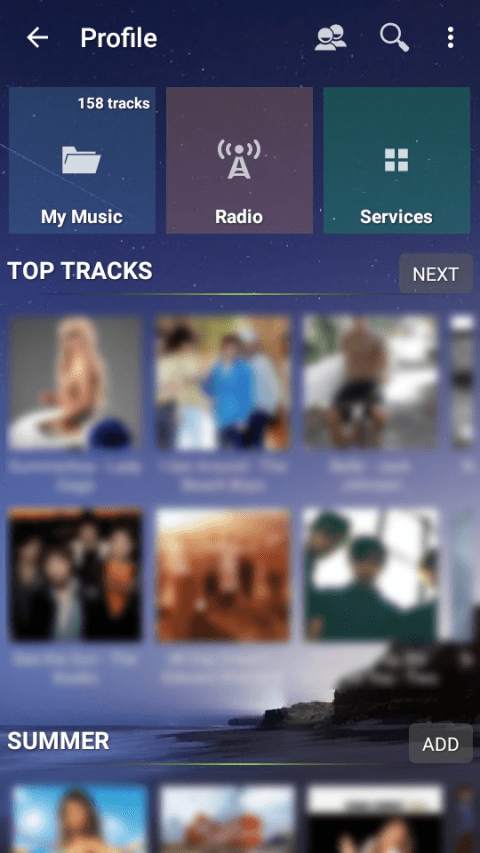Open the friends icon

tap(330, 38)
